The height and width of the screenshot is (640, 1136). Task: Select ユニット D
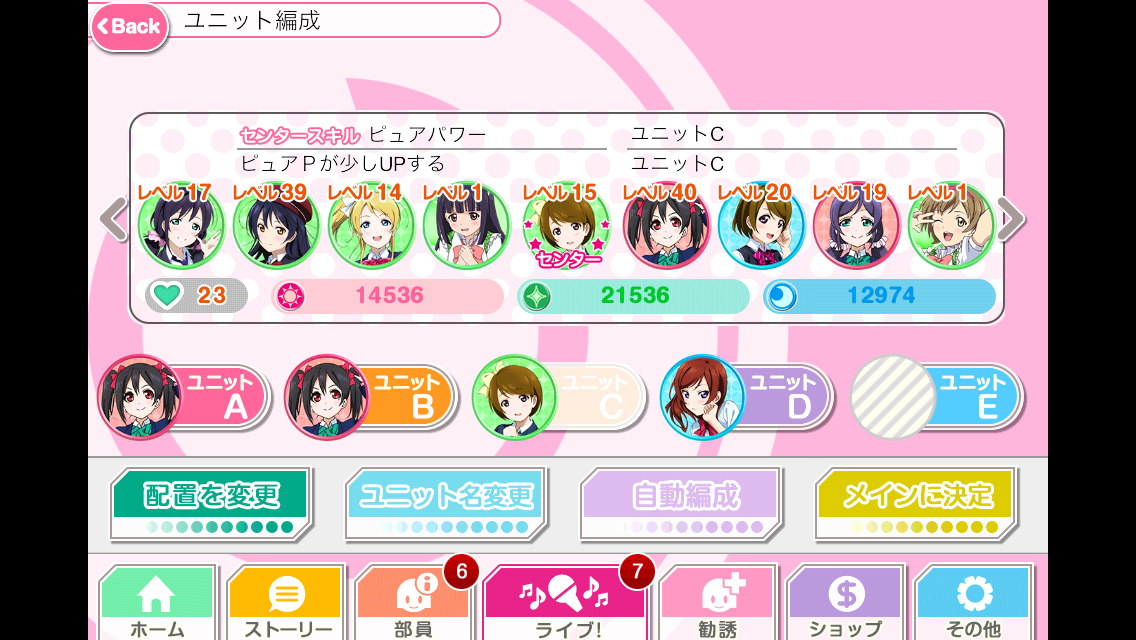(x=747, y=396)
